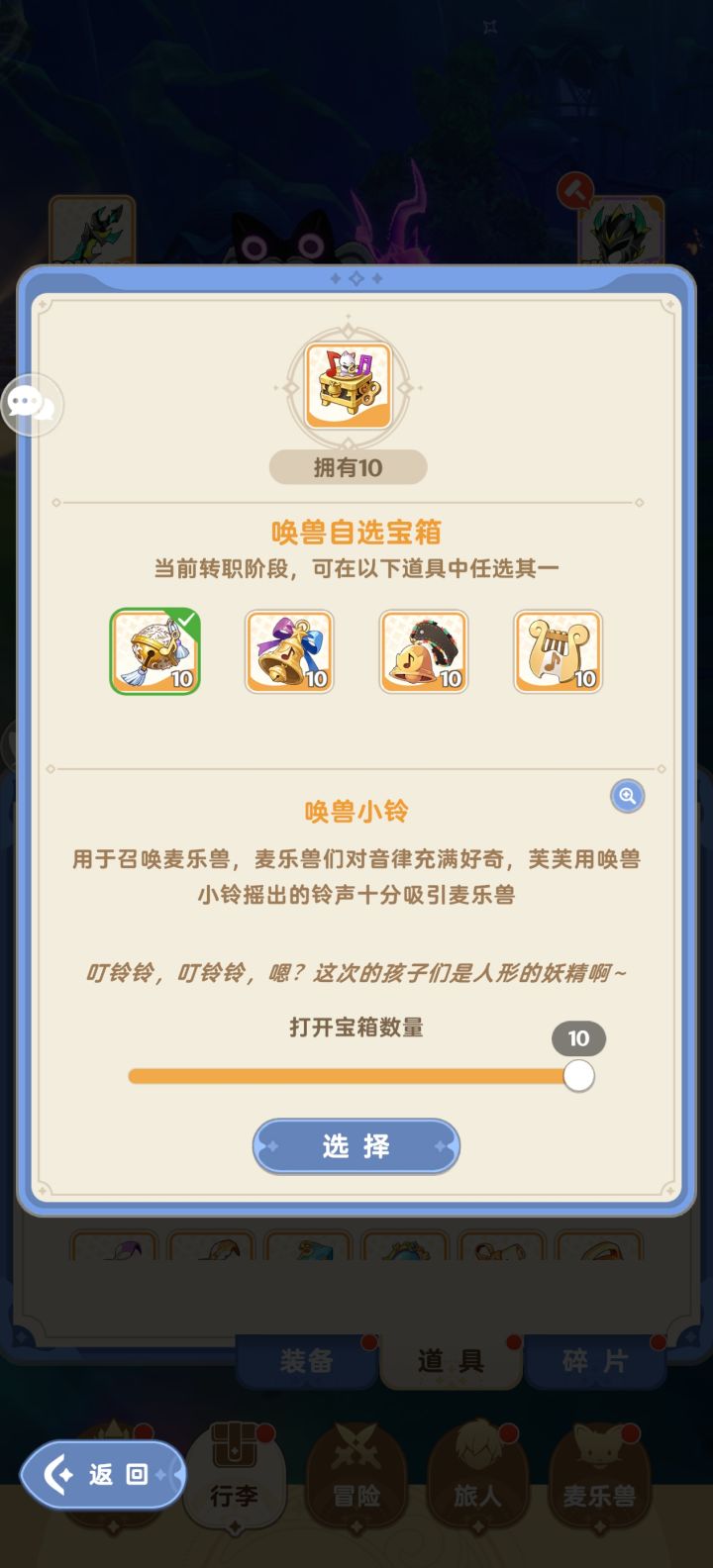Image resolution: width=713 pixels, height=1568 pixels.
Task: Select the 唤兽小铃 option with green checkmark
Action: coord(155,651)
